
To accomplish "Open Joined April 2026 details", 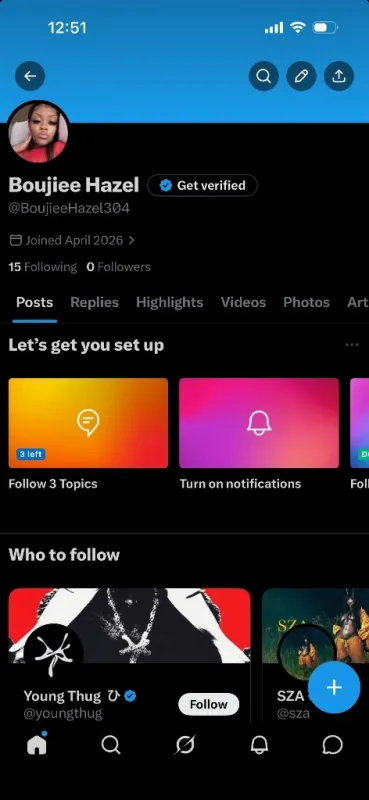I will pos(72,240).
